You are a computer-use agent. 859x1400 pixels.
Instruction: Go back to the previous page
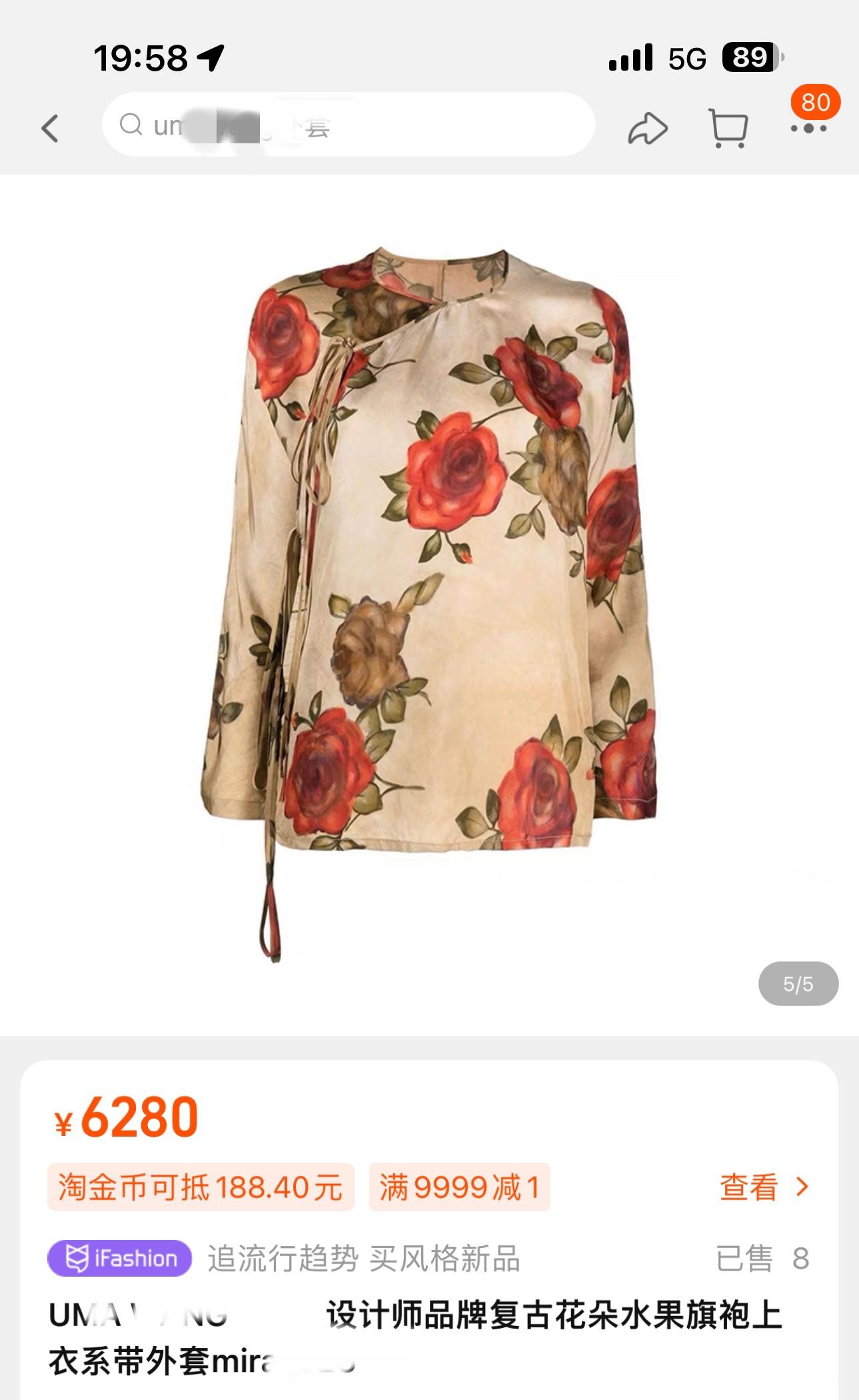[51, 128]
